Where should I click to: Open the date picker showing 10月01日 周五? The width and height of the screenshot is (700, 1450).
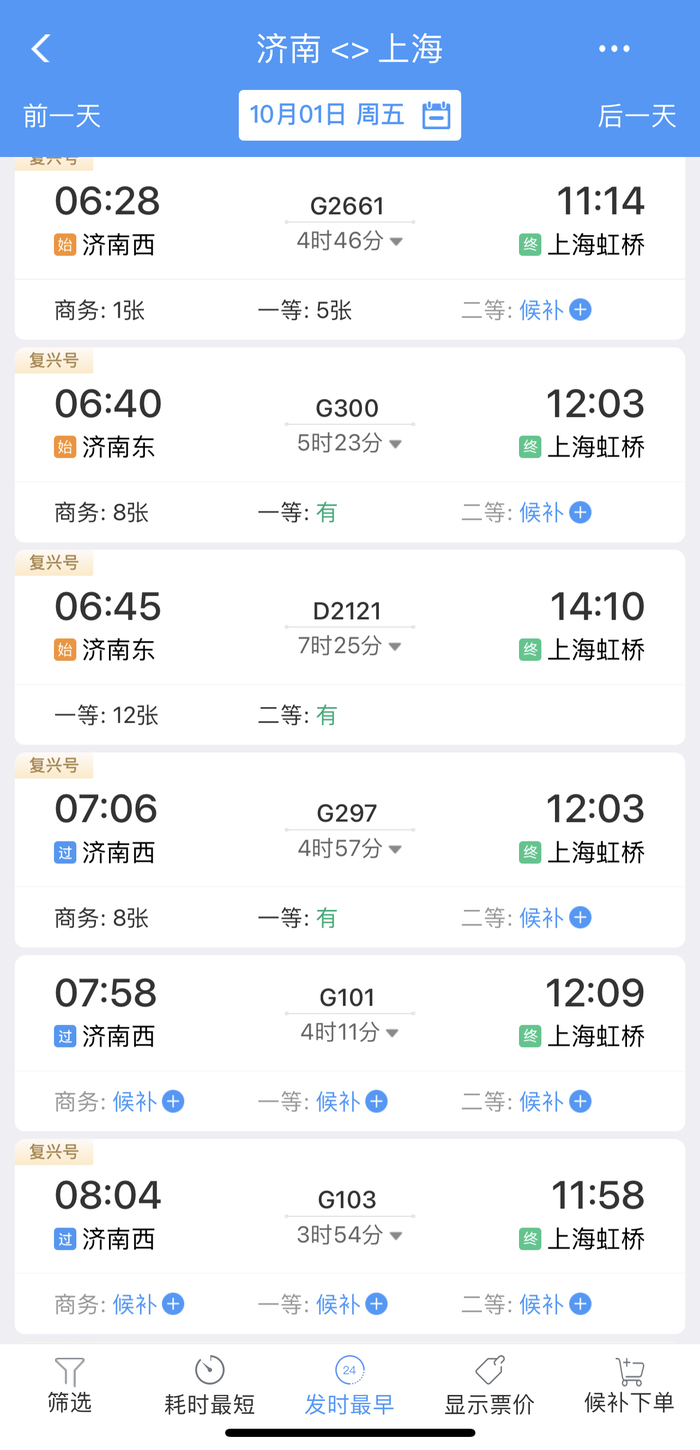[x=350, y=115]
